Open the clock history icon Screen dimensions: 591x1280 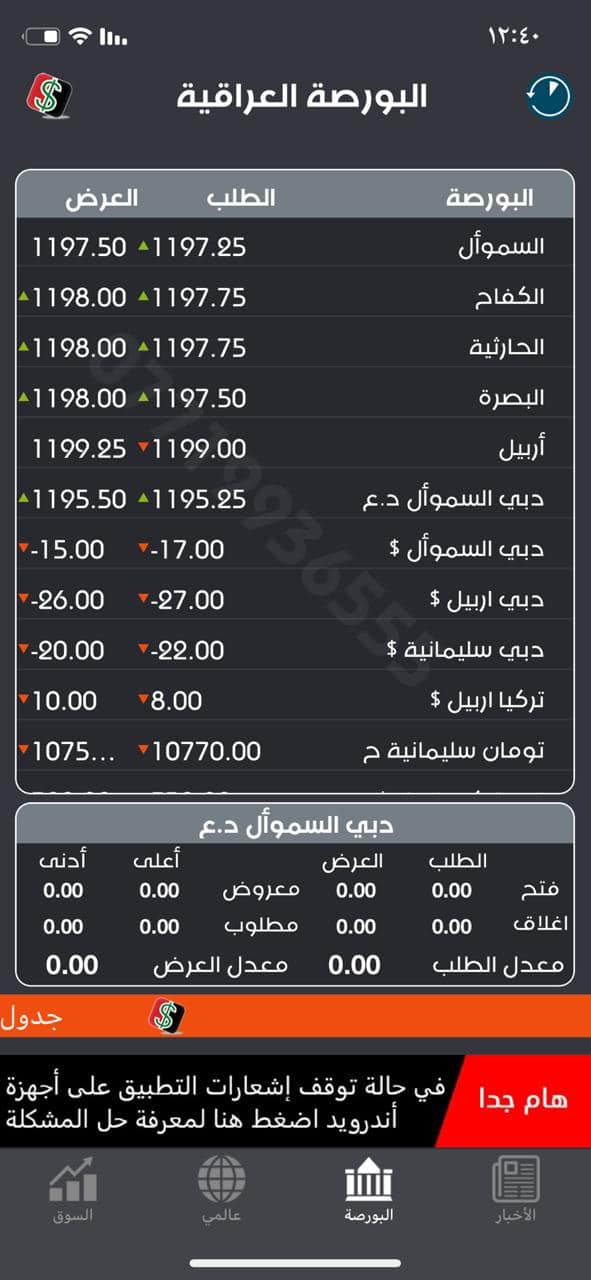(548, 97)
